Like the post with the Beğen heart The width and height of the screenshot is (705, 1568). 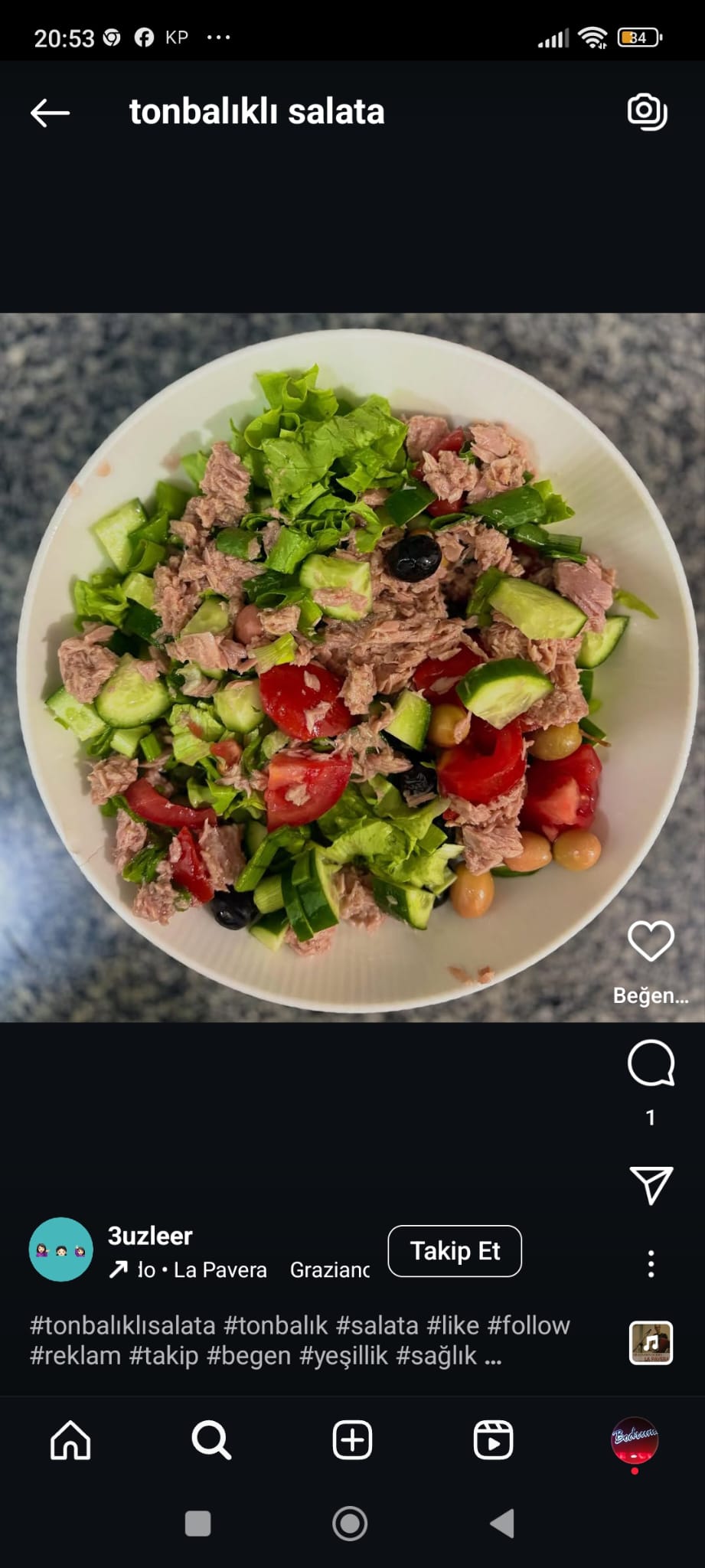tap(650, 940)
